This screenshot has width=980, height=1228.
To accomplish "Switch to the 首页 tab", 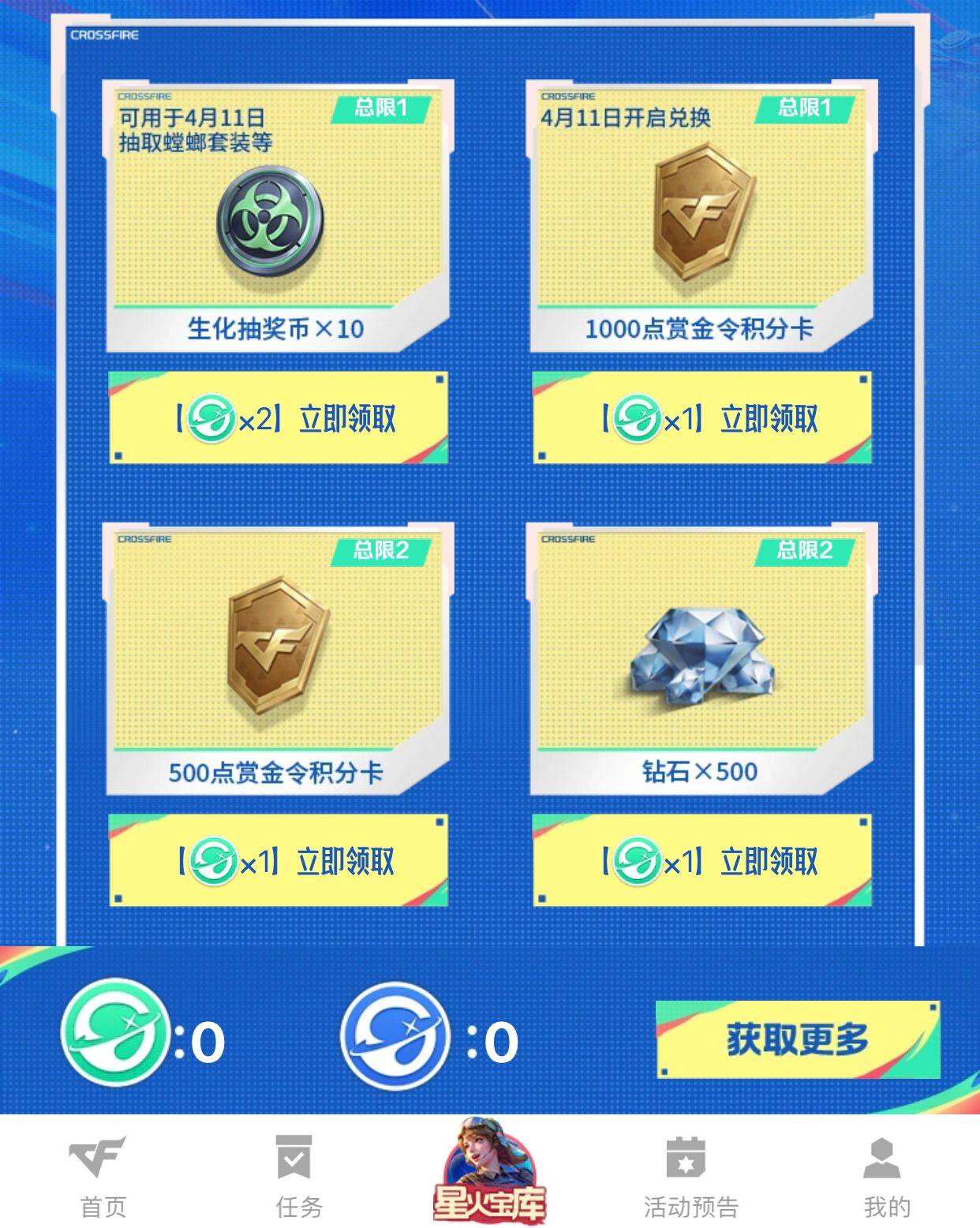I will 102,1176.
